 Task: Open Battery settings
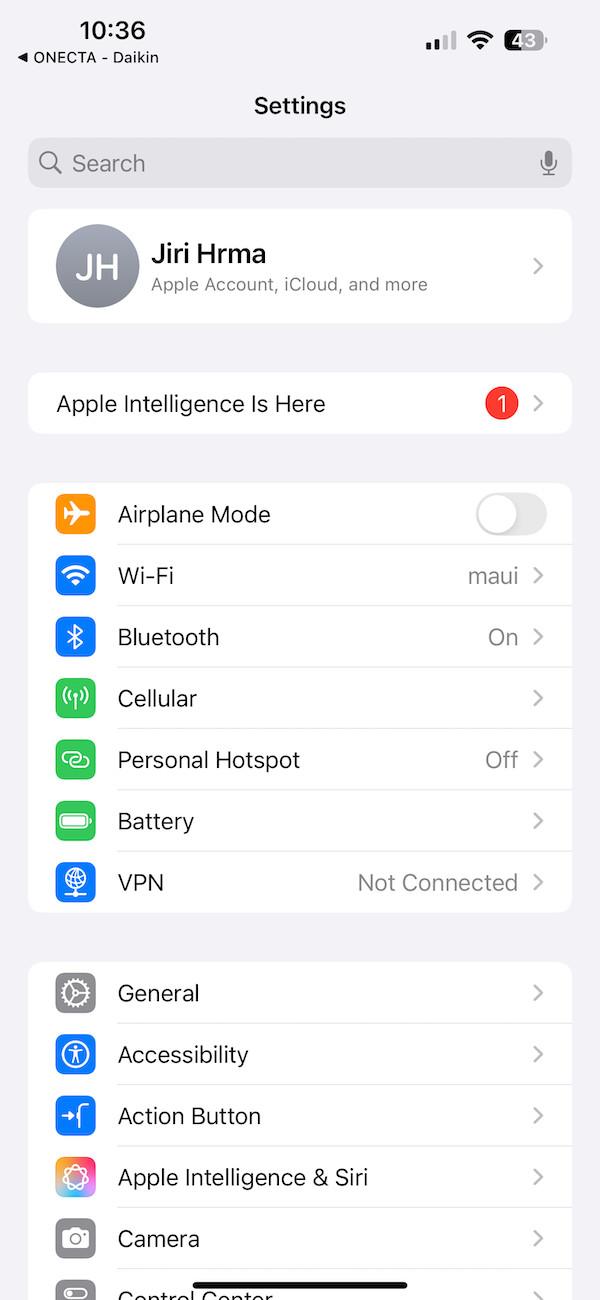click(300, 821)
